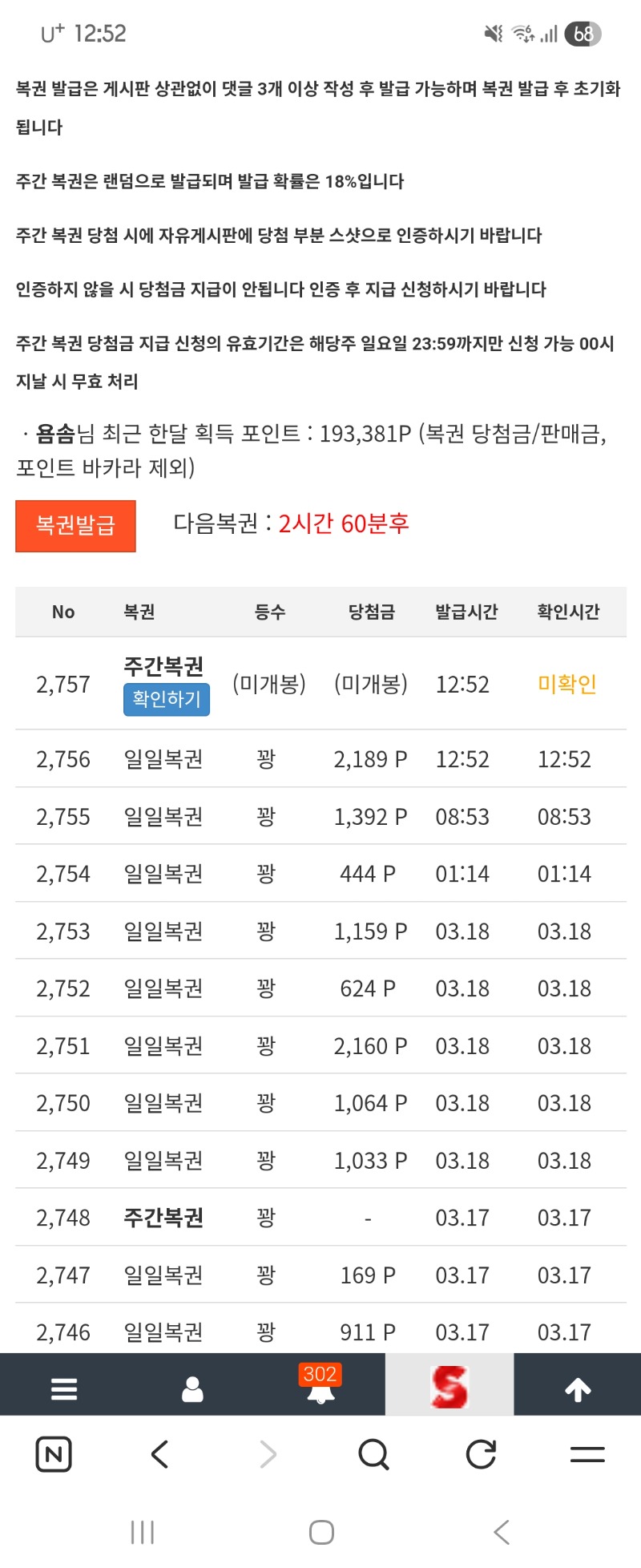Open notifications bell with 302 badge
This screenshot has width=641, height=1568.
pyautogui.click(x=320, y=1389)
